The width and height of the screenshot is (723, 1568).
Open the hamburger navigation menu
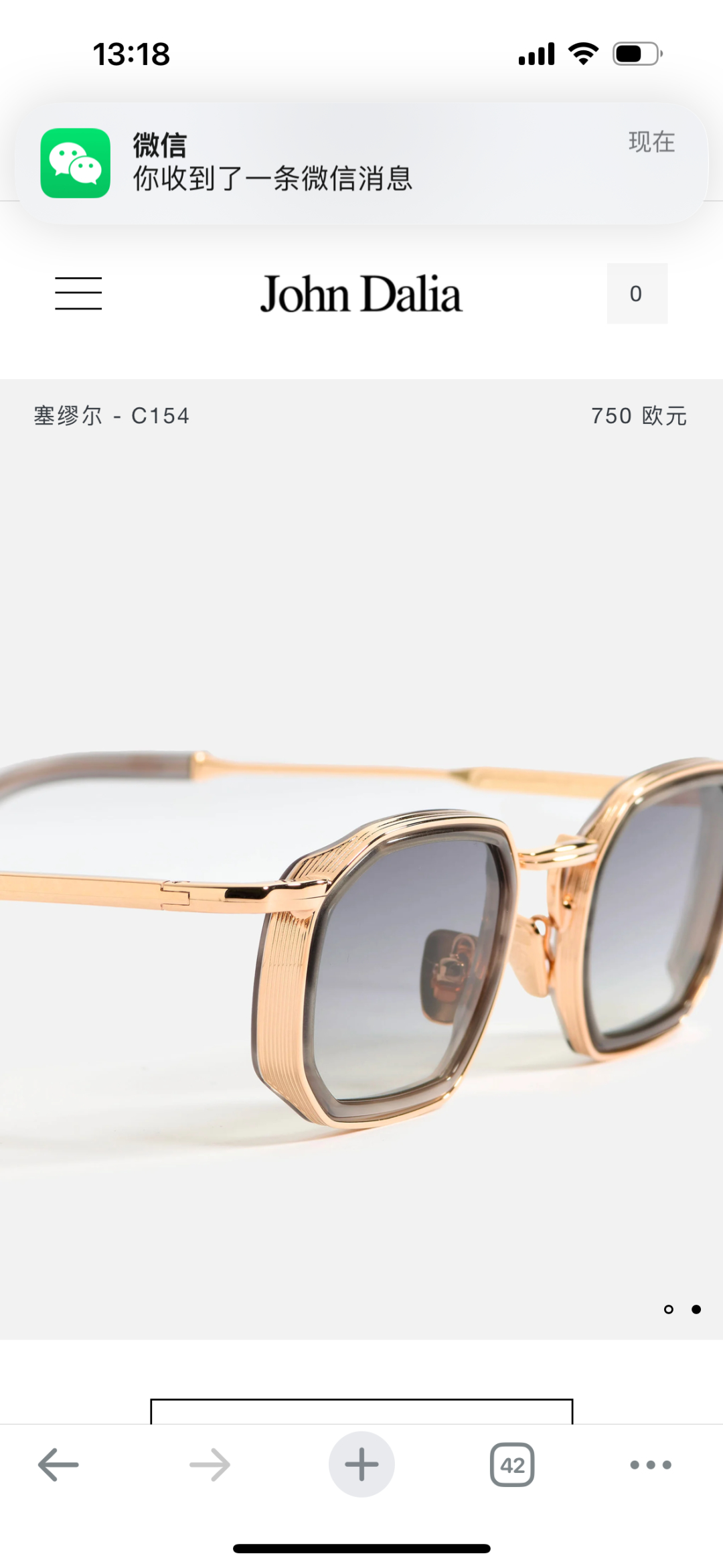click(78, 293)
